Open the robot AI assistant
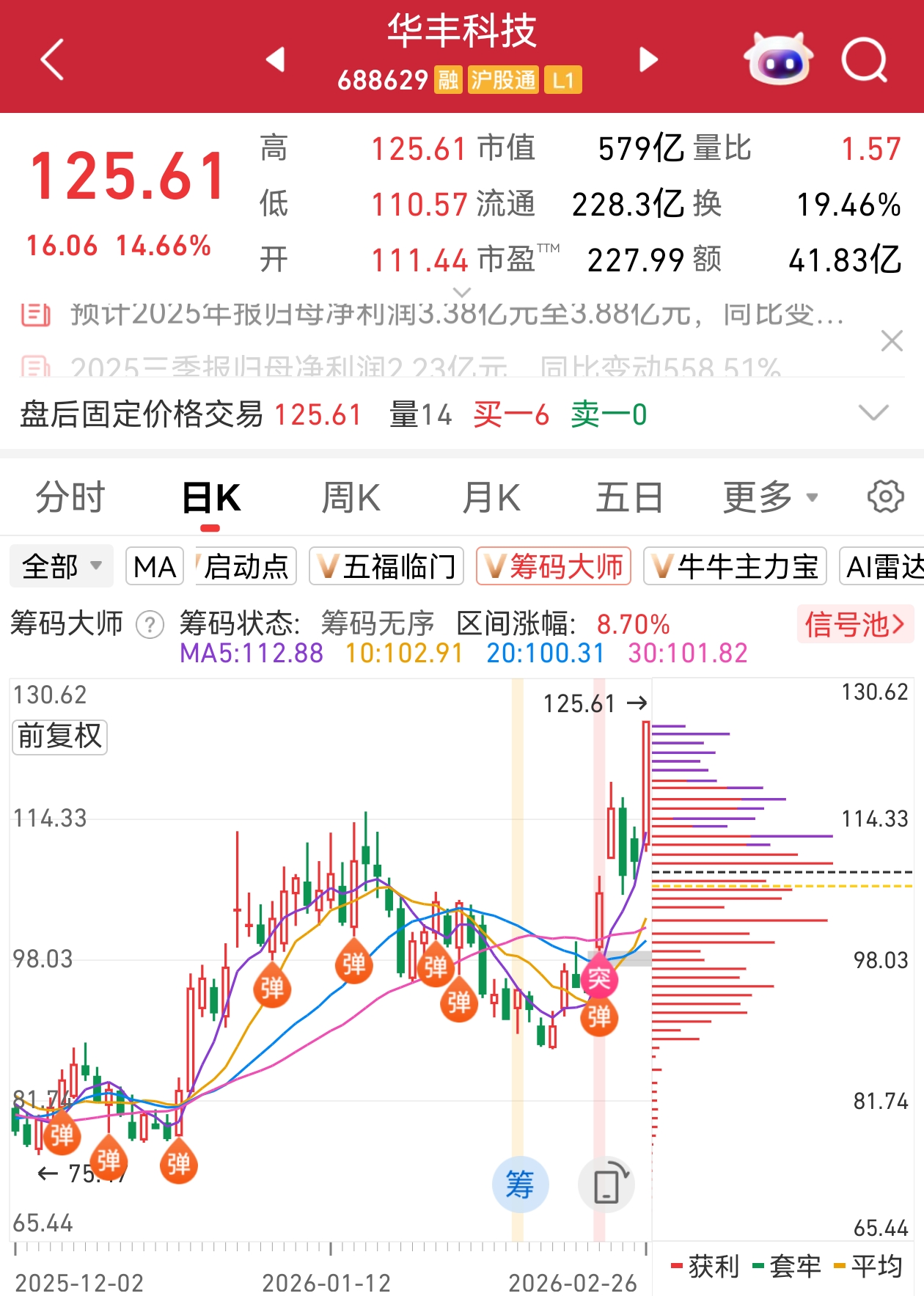 pyautogui.click(x=777, y=59)
